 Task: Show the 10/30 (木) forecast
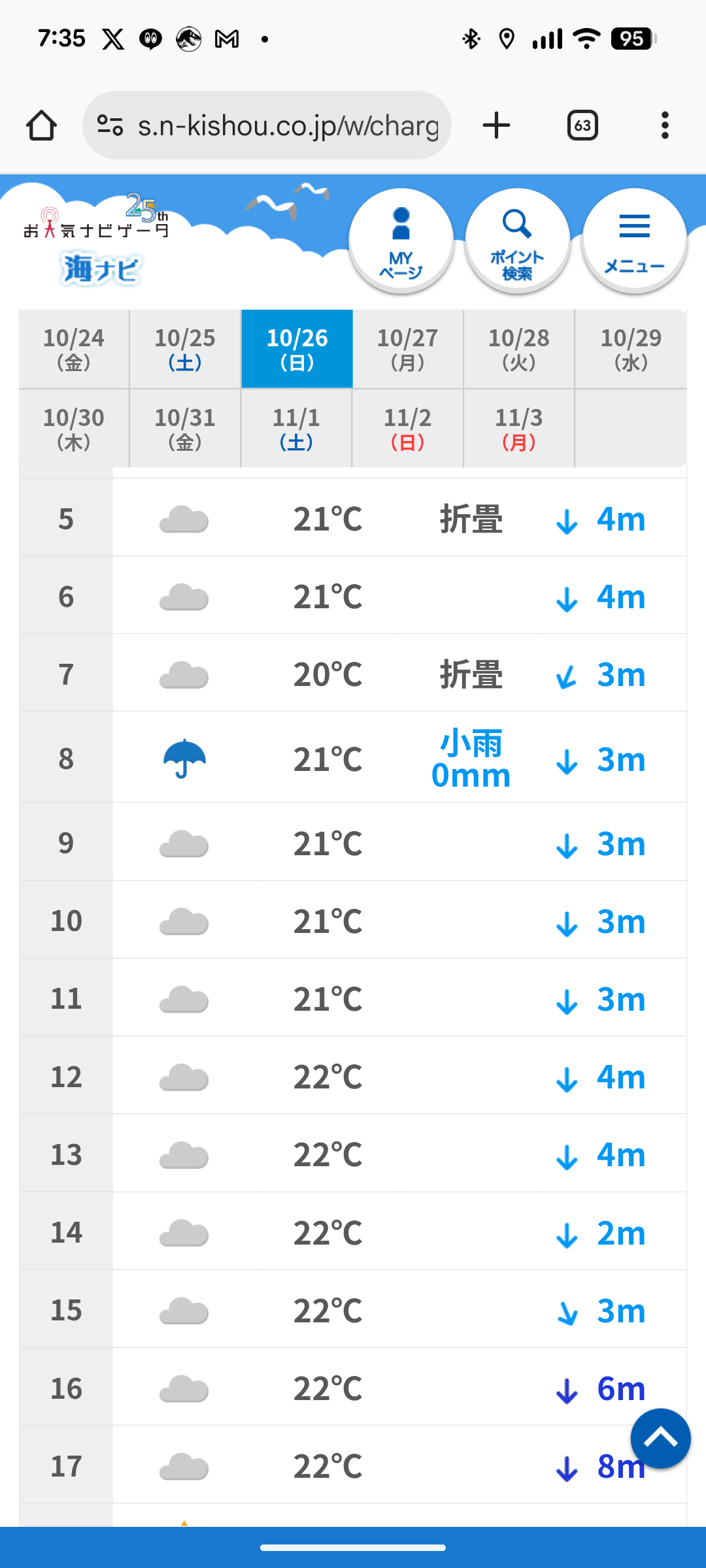click(x=74, y=429)
